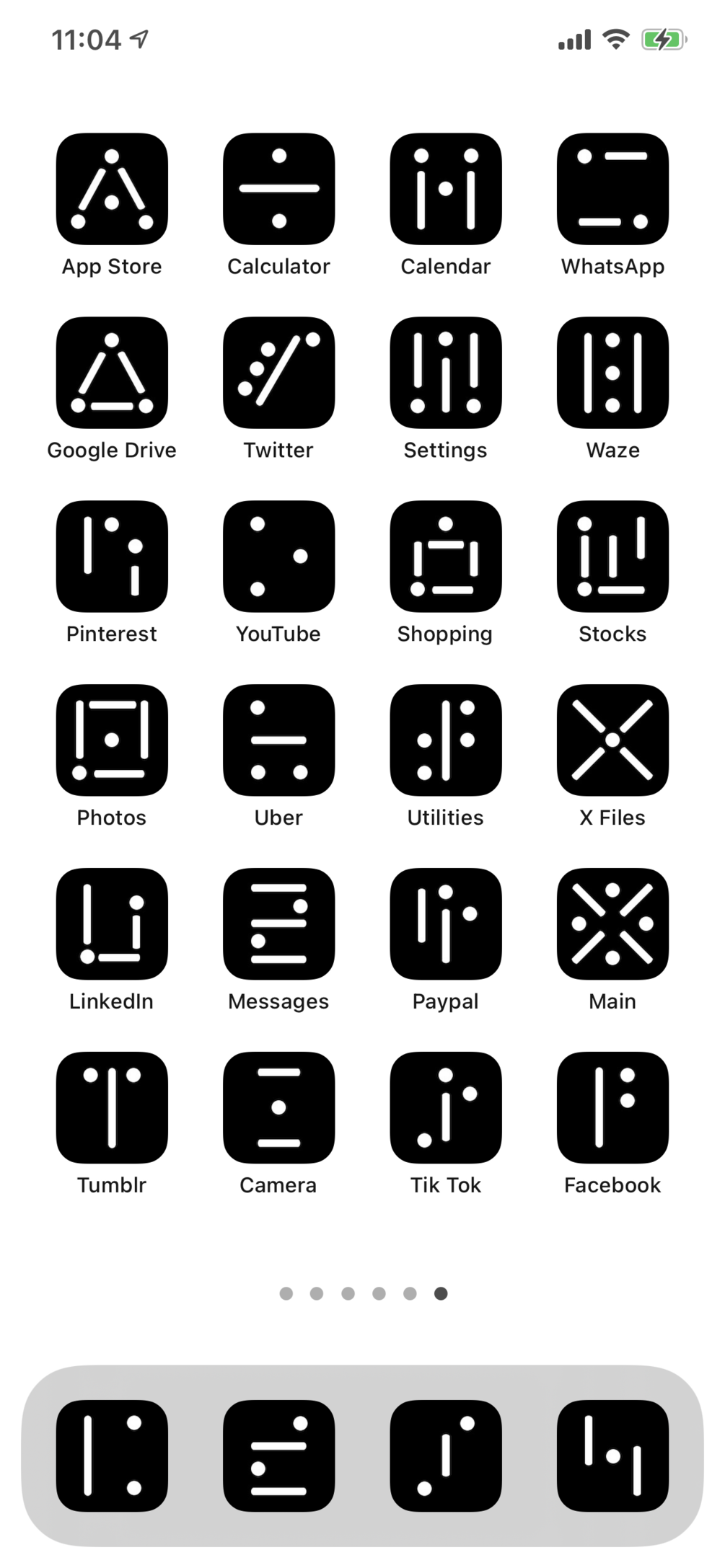Open the Stocks app
725x1568 pixels.
coord(612,557)
